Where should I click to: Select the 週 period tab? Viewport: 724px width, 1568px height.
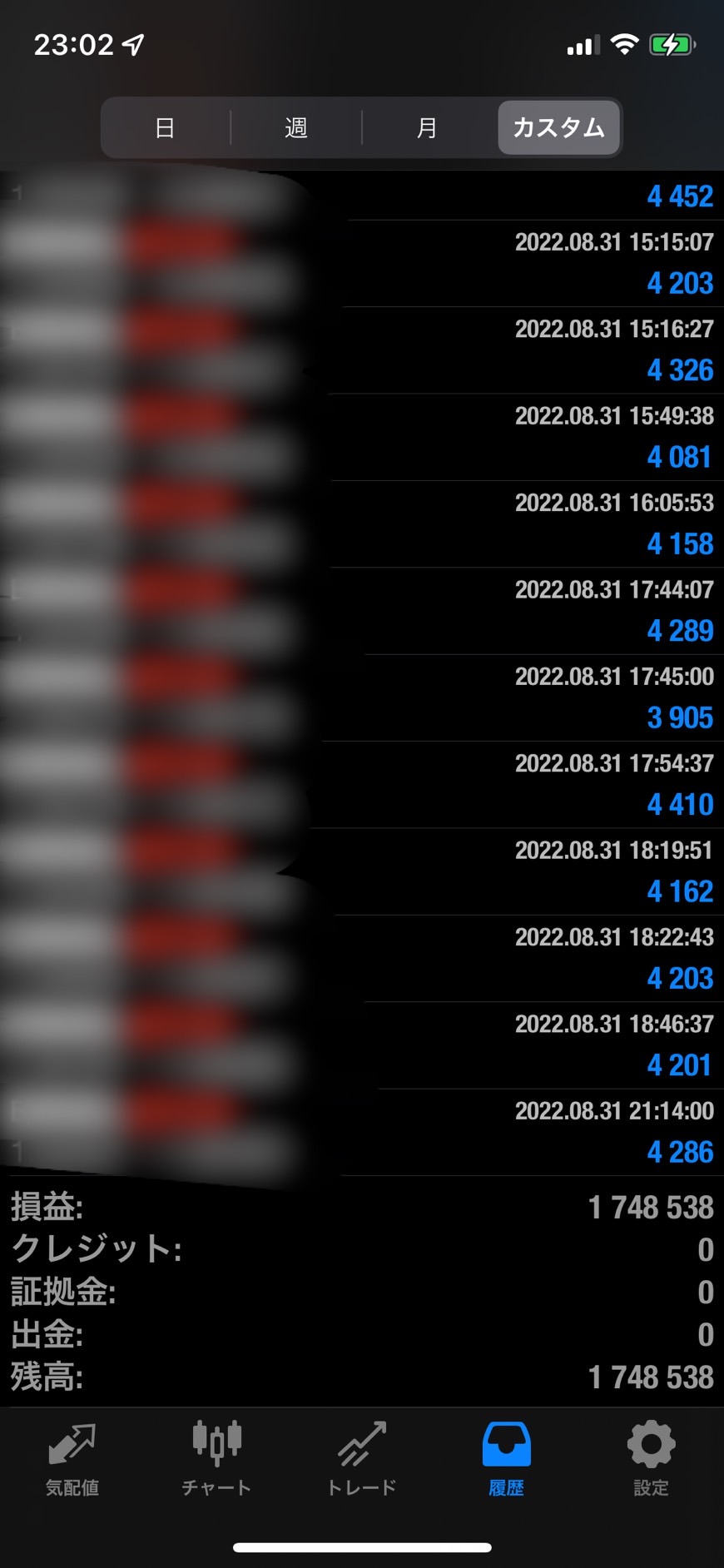coord(296,128)
